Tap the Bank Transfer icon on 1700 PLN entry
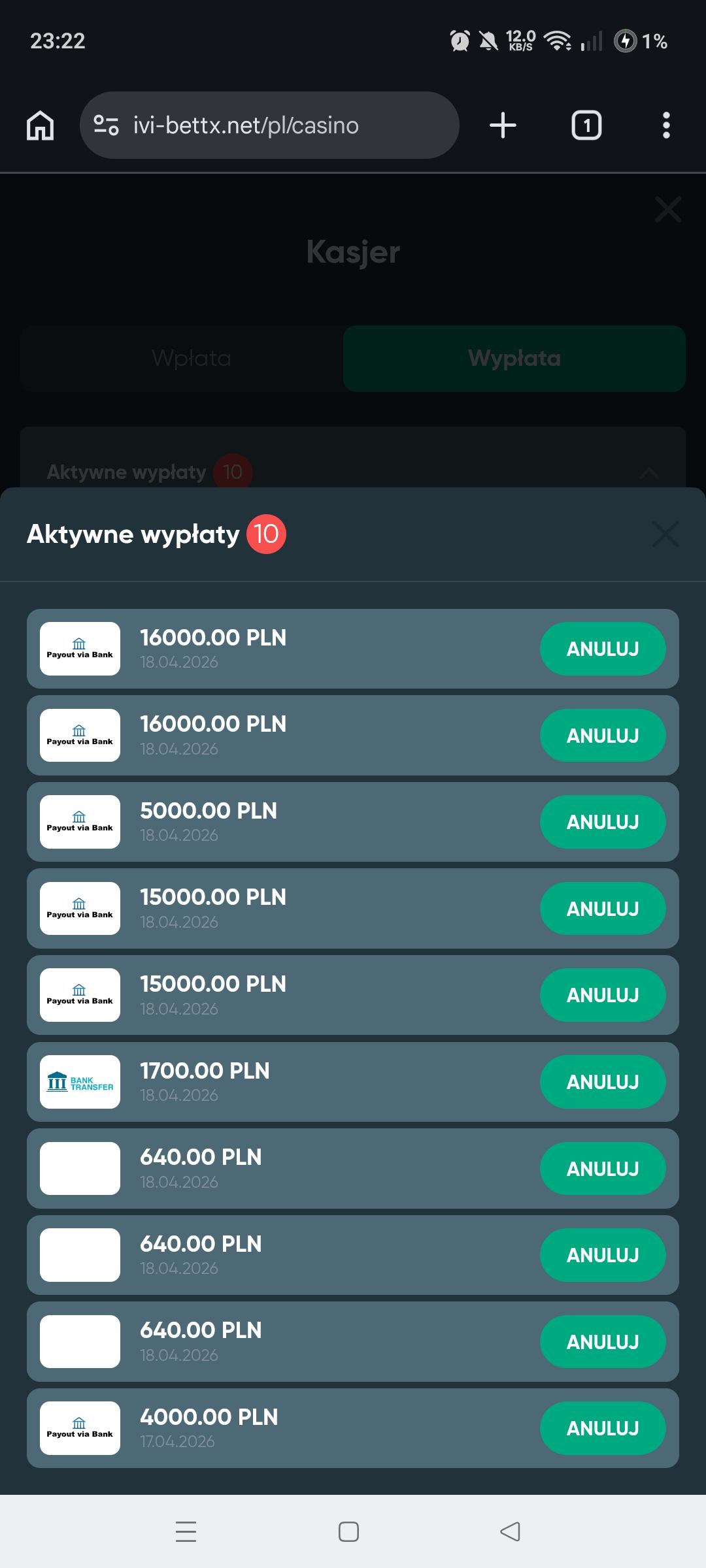This screenshot has height=1568, width=706. (x=79, y=1081)
